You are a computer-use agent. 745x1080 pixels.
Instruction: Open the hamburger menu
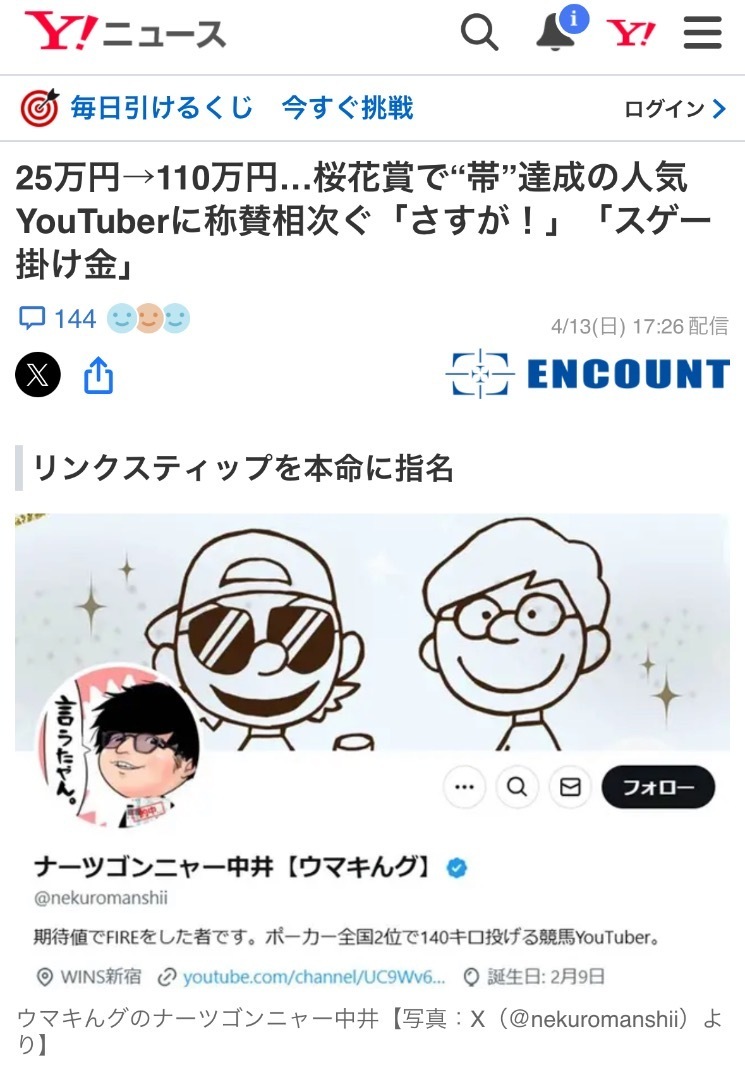click(x=703, y=34)
